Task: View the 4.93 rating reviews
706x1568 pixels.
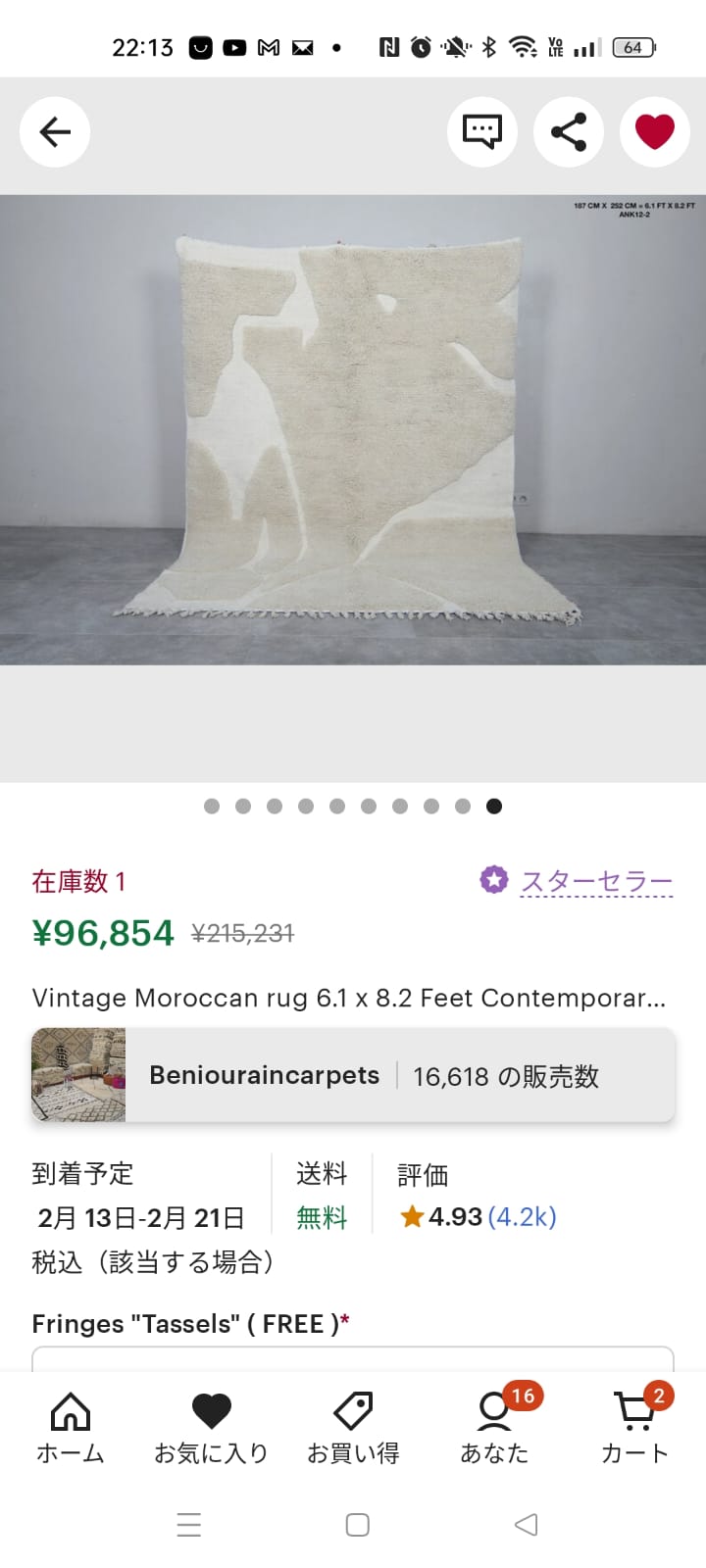Action: (x=478, y=1217)
